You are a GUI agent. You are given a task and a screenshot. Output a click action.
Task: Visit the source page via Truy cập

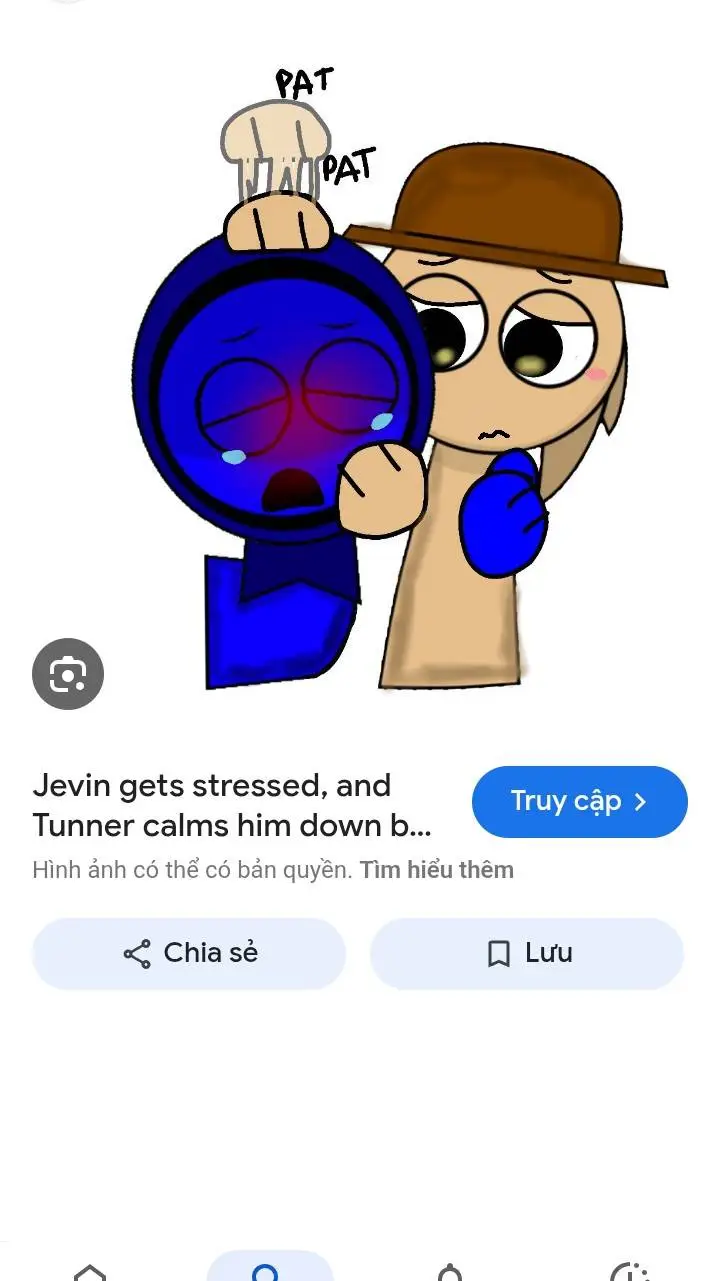(579, 801)
